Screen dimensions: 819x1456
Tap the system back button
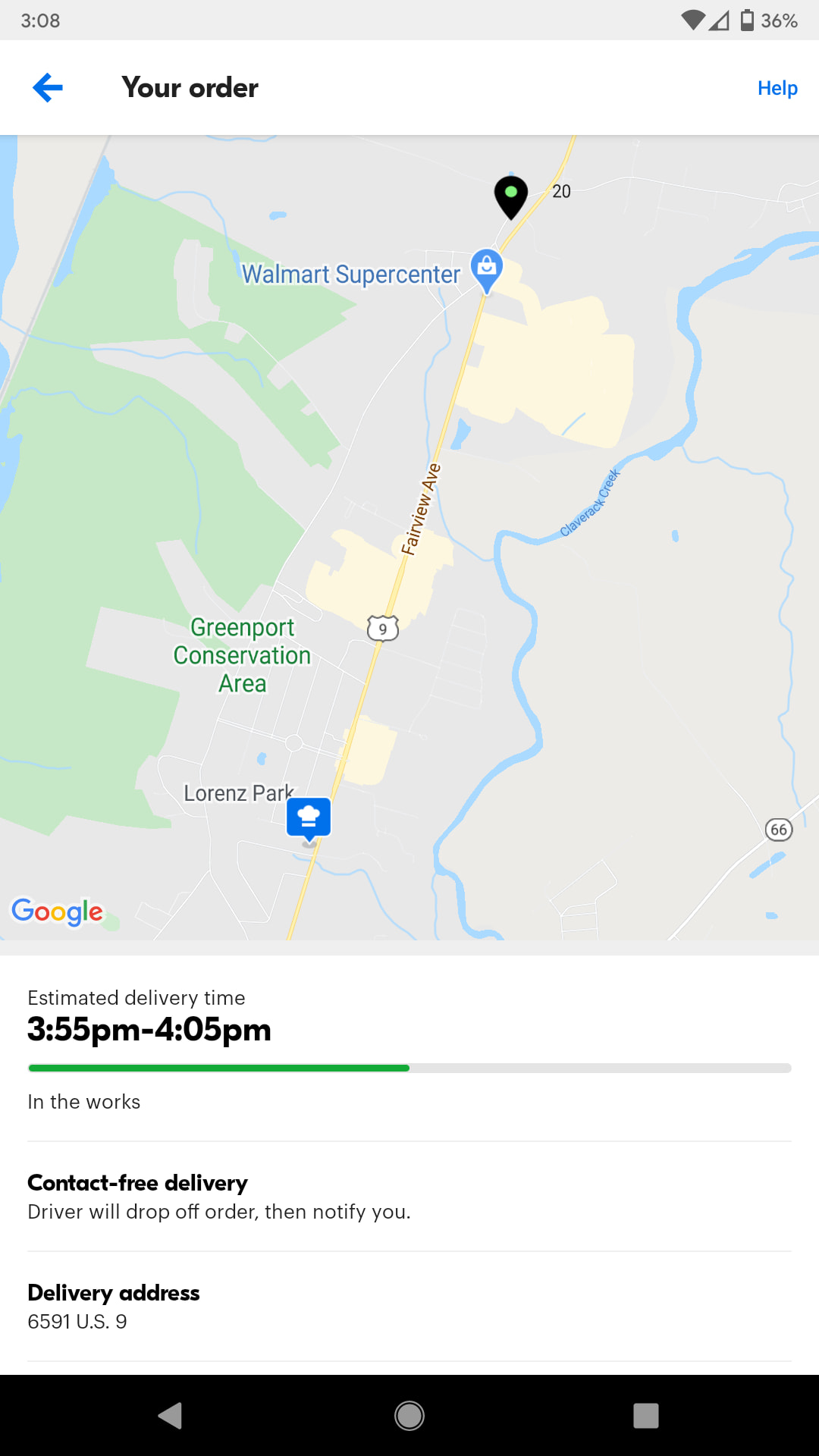click(x=171, y=1415)
